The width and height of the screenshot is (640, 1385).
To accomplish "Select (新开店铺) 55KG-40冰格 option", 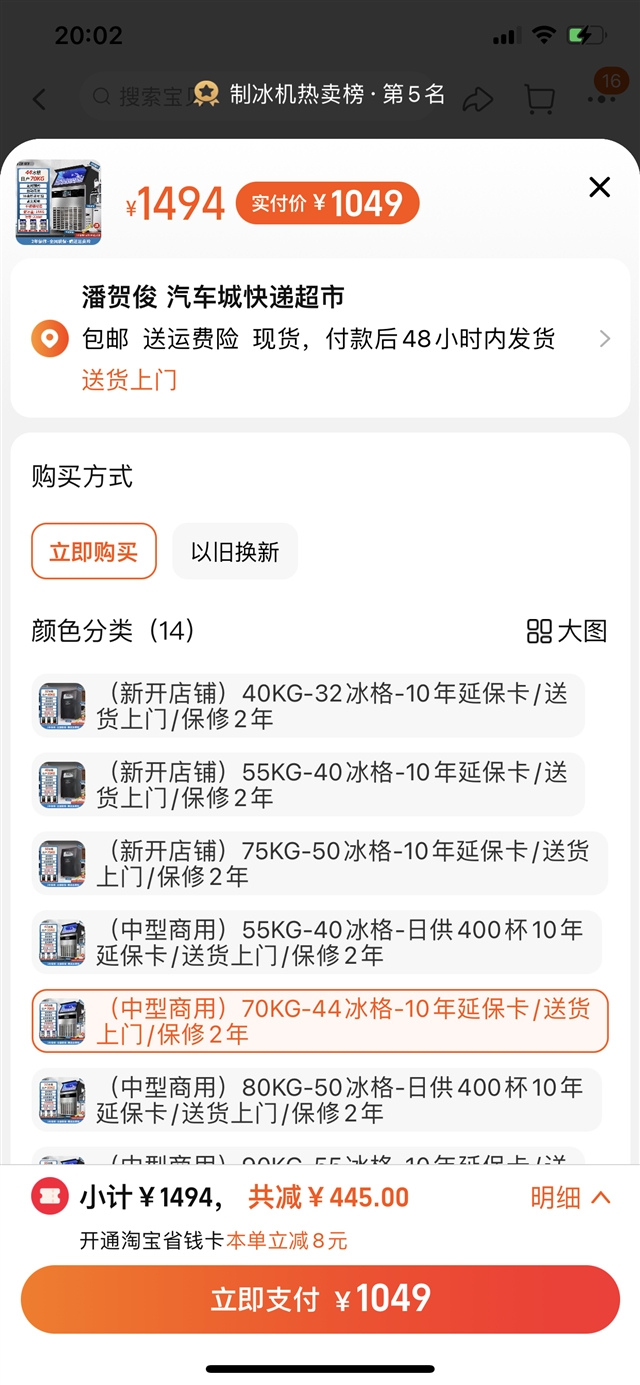I will point(308,785).
